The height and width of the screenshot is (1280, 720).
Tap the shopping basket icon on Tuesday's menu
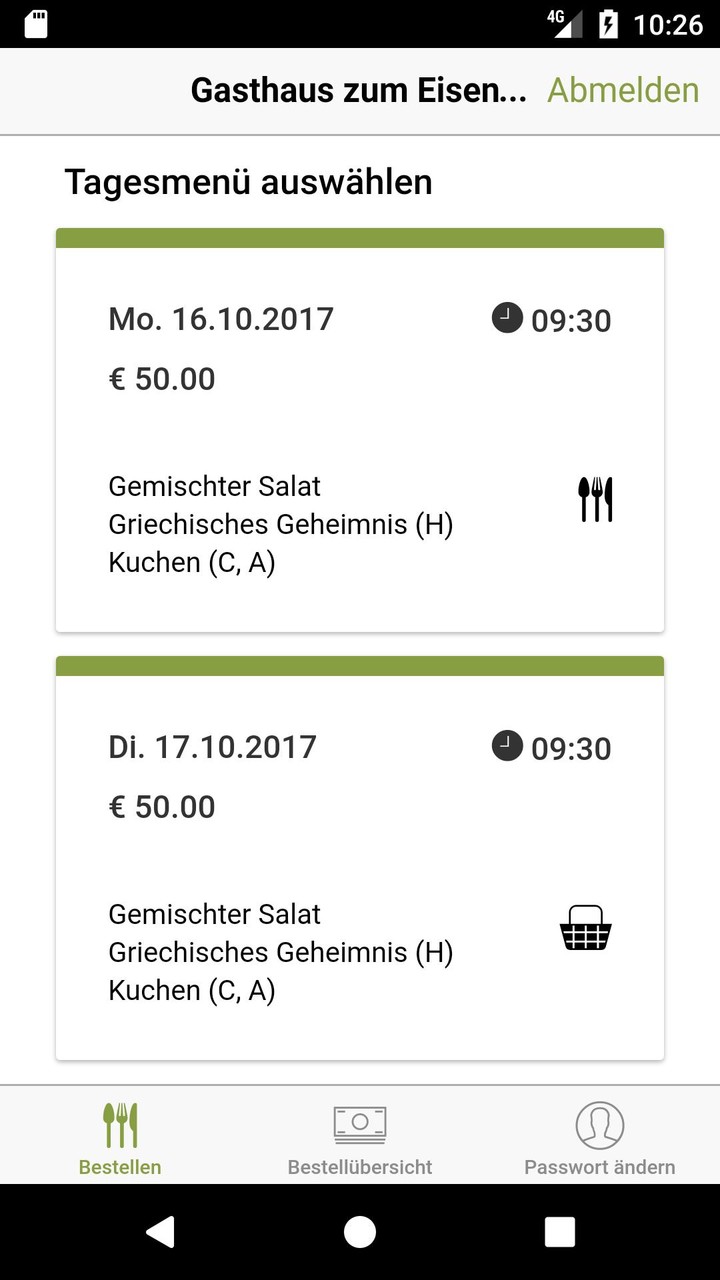coord(585,928)
